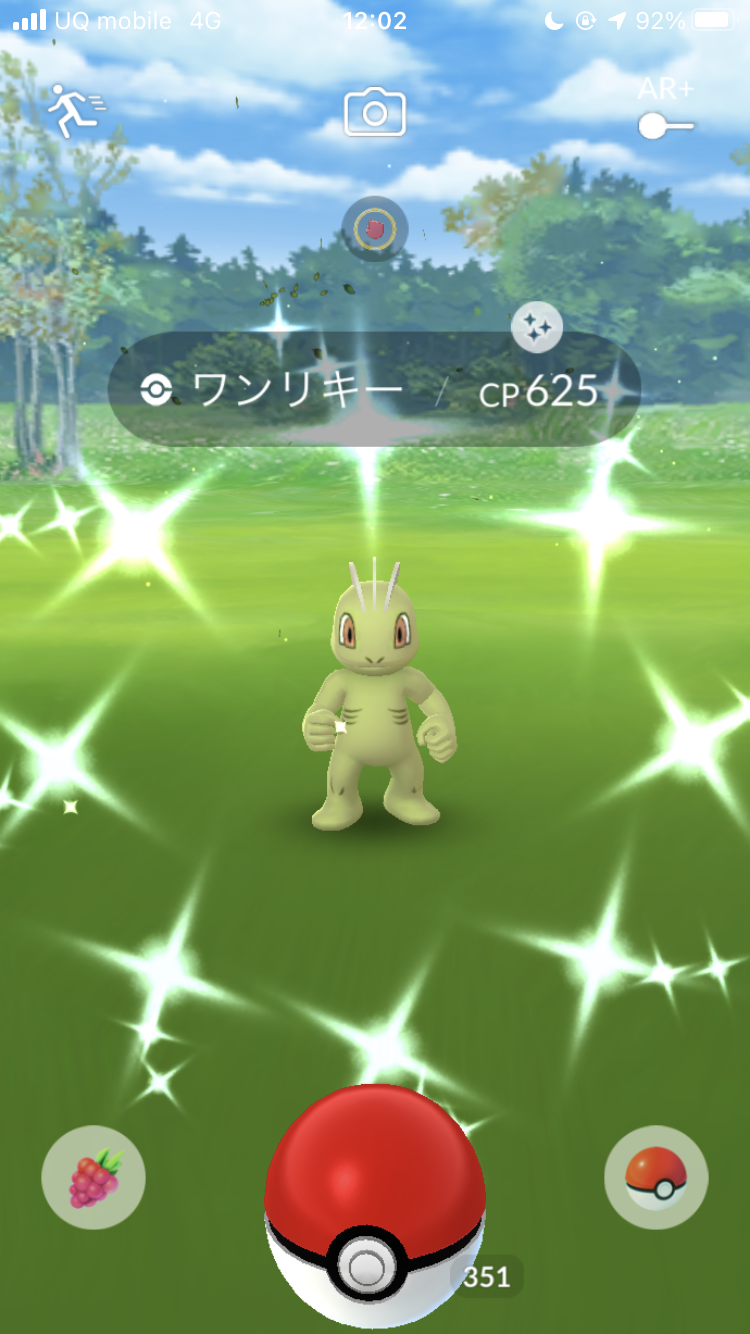Open the camera to take a snapshot
750x1334 pixels.
[x=375, y=112]
